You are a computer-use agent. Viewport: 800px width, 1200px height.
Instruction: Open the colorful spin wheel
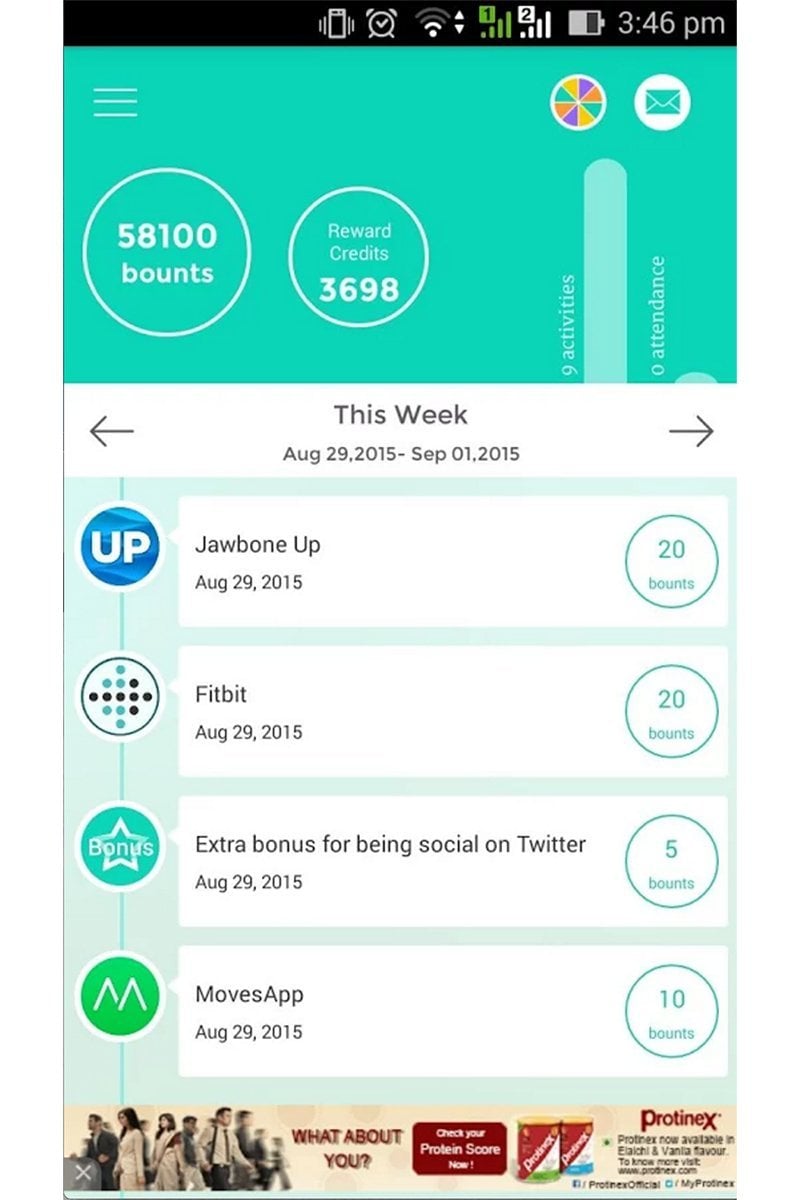click(578, 103)
